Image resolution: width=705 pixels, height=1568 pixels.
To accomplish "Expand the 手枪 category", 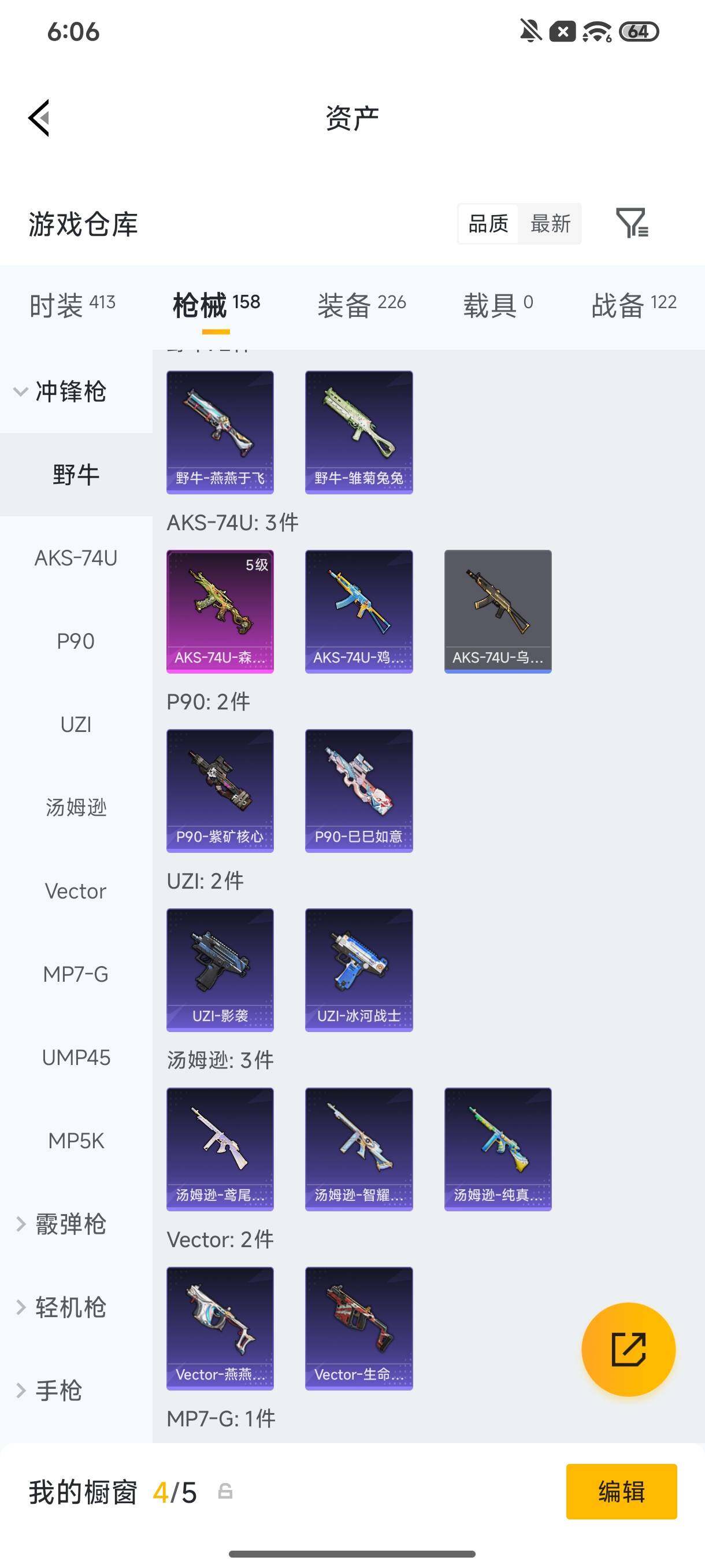I will 49,1391.
